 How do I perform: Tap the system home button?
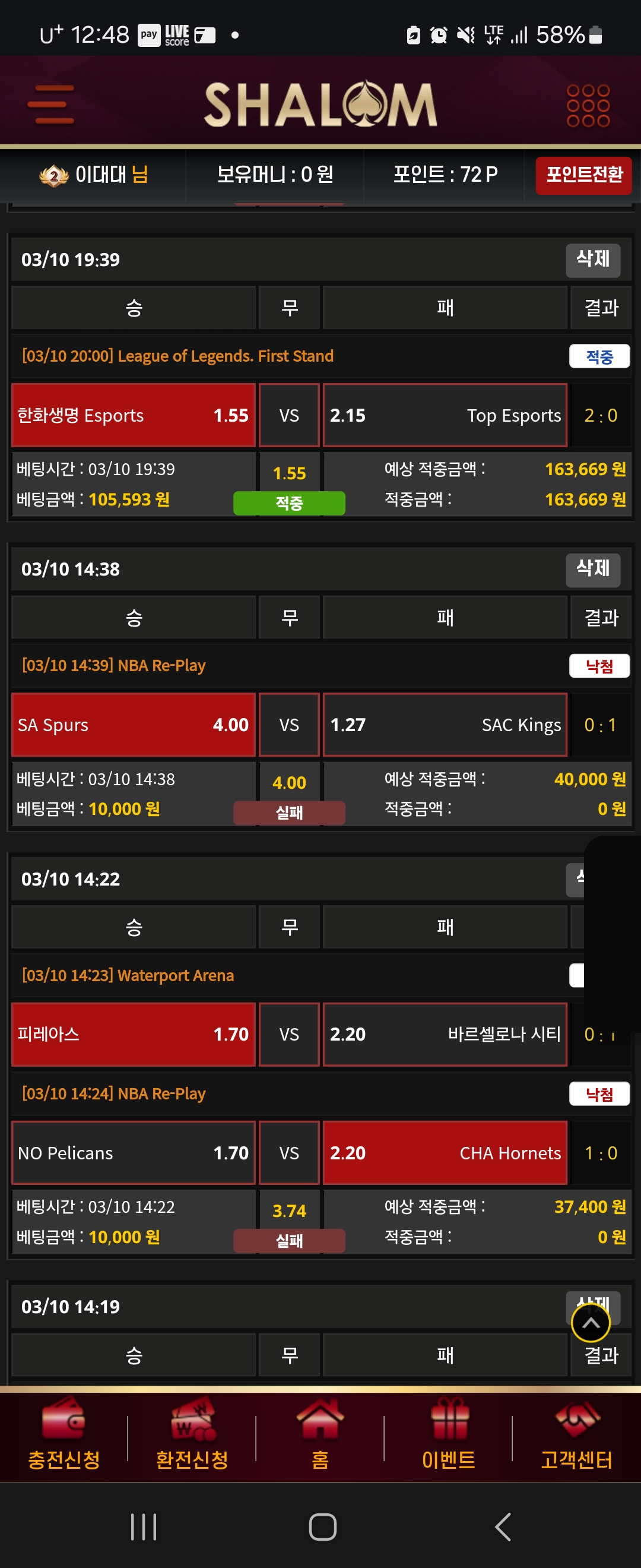tap(322, 1526)
